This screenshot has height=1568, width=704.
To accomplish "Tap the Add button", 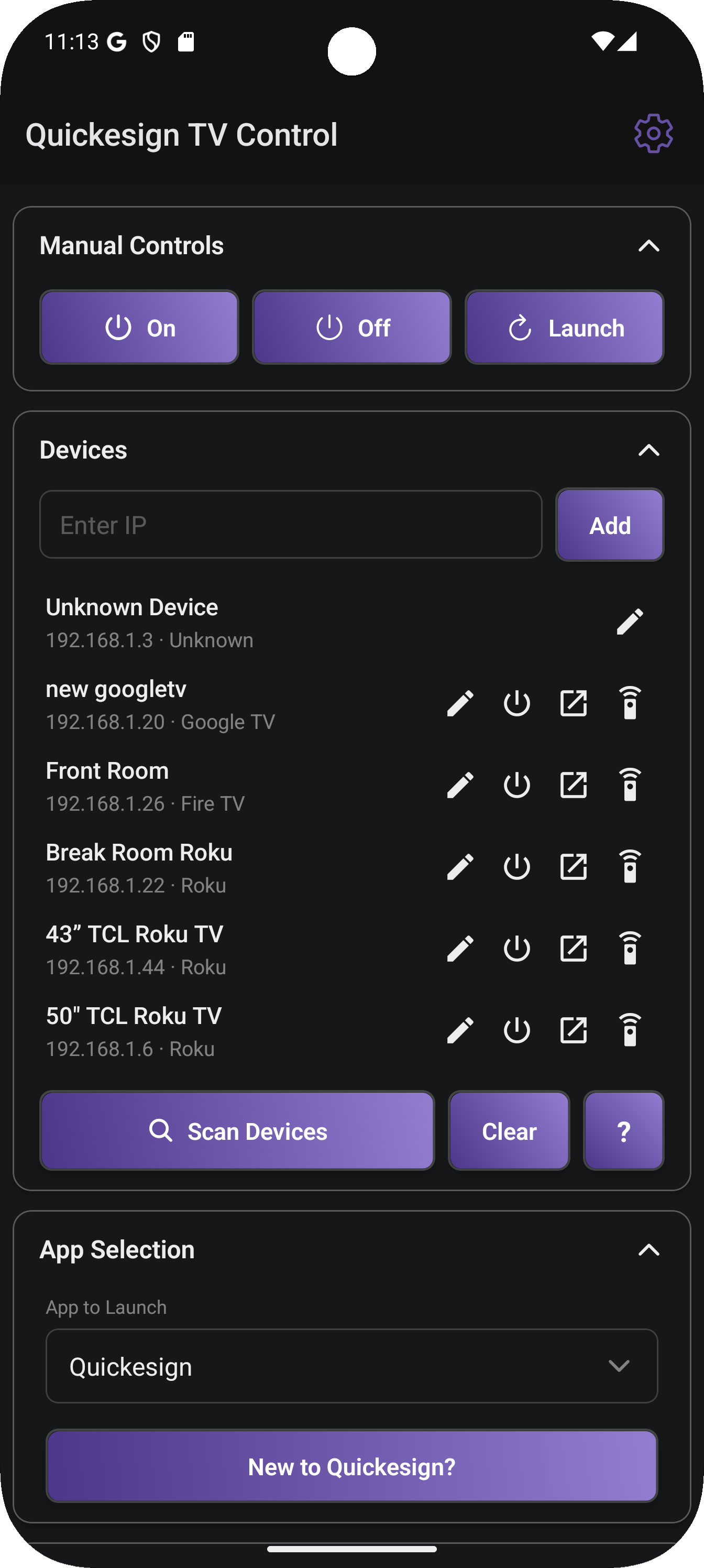I will point(609,525).
